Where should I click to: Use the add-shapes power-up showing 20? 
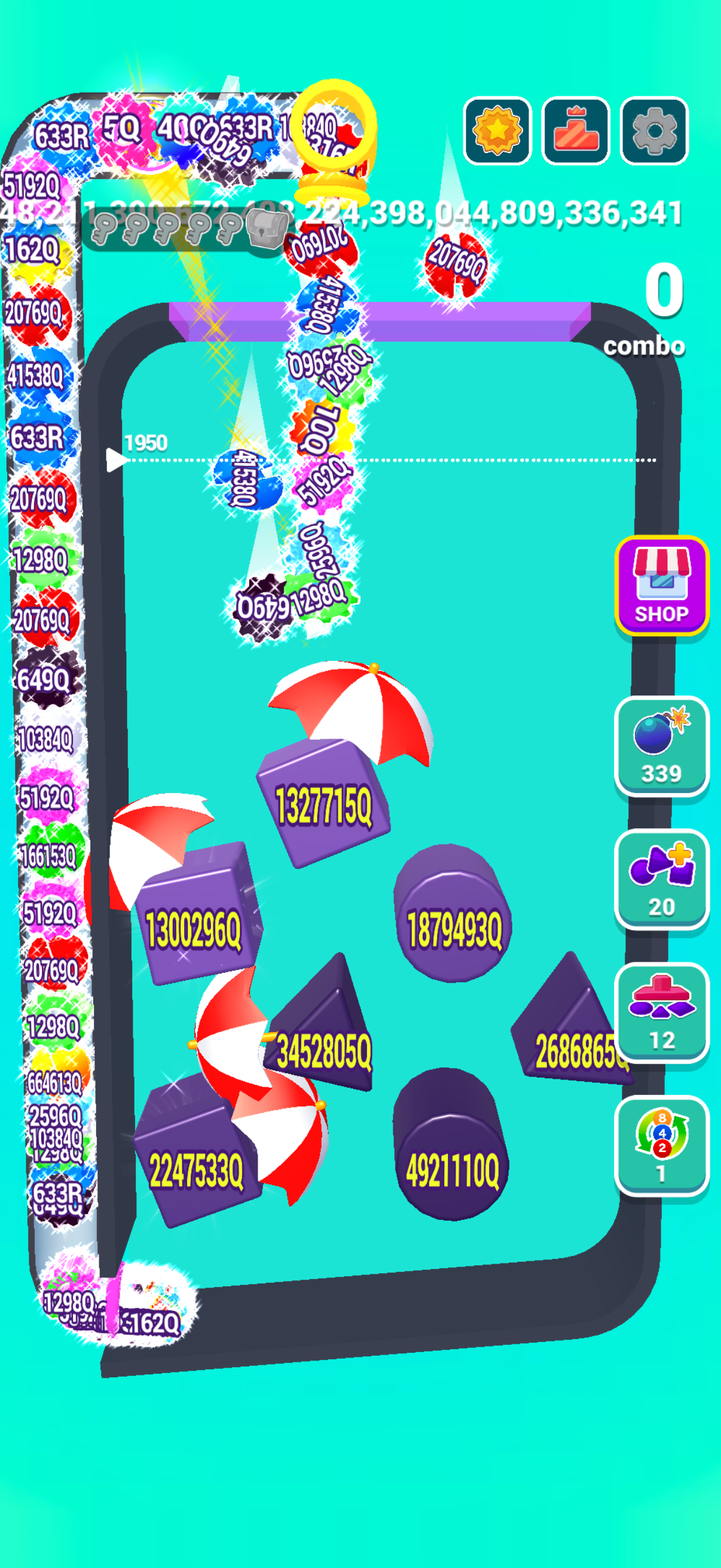tap(661, 878)
